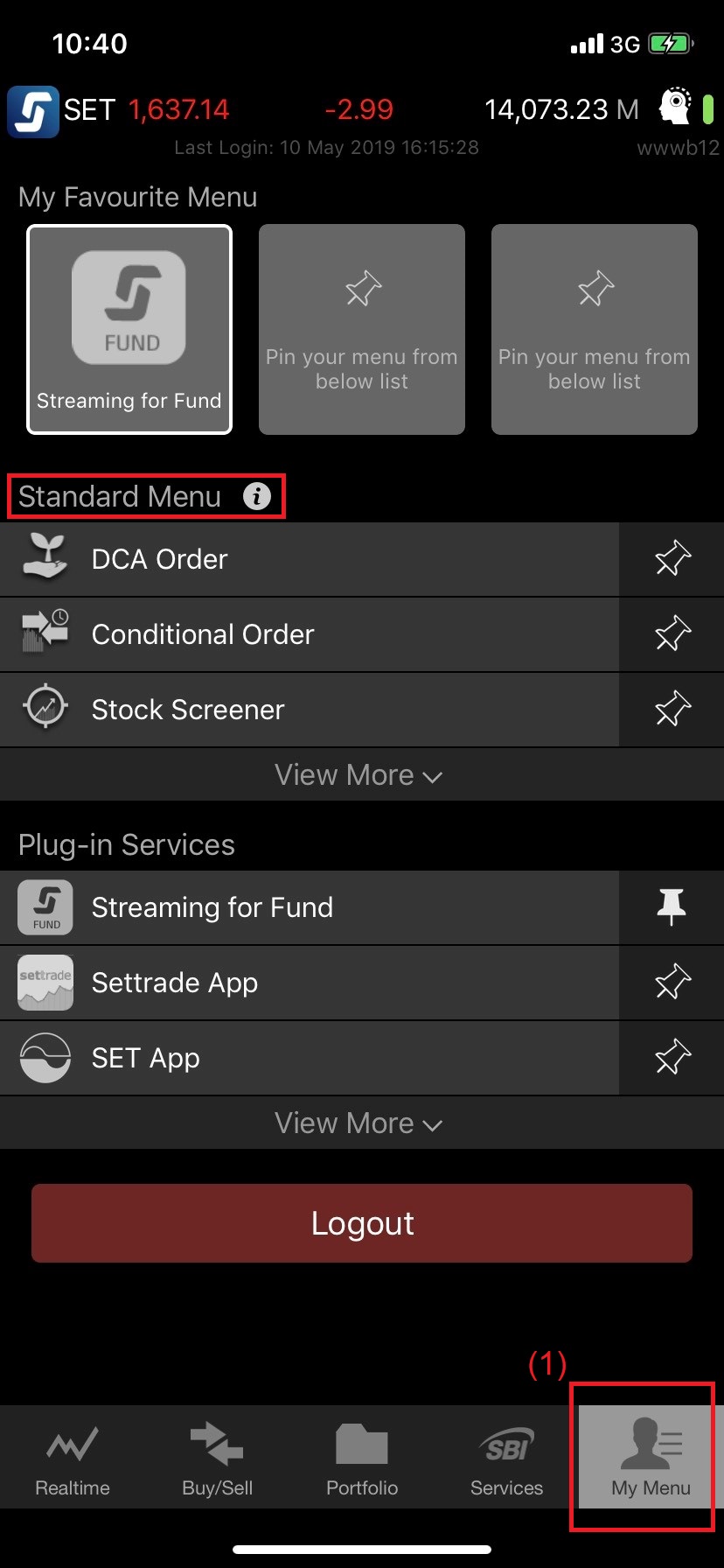Image resolution: width=724 pixels, height=1568 pixels.
Task: Unpin Streaming for Fund from favourites
Action: [672, 907]
